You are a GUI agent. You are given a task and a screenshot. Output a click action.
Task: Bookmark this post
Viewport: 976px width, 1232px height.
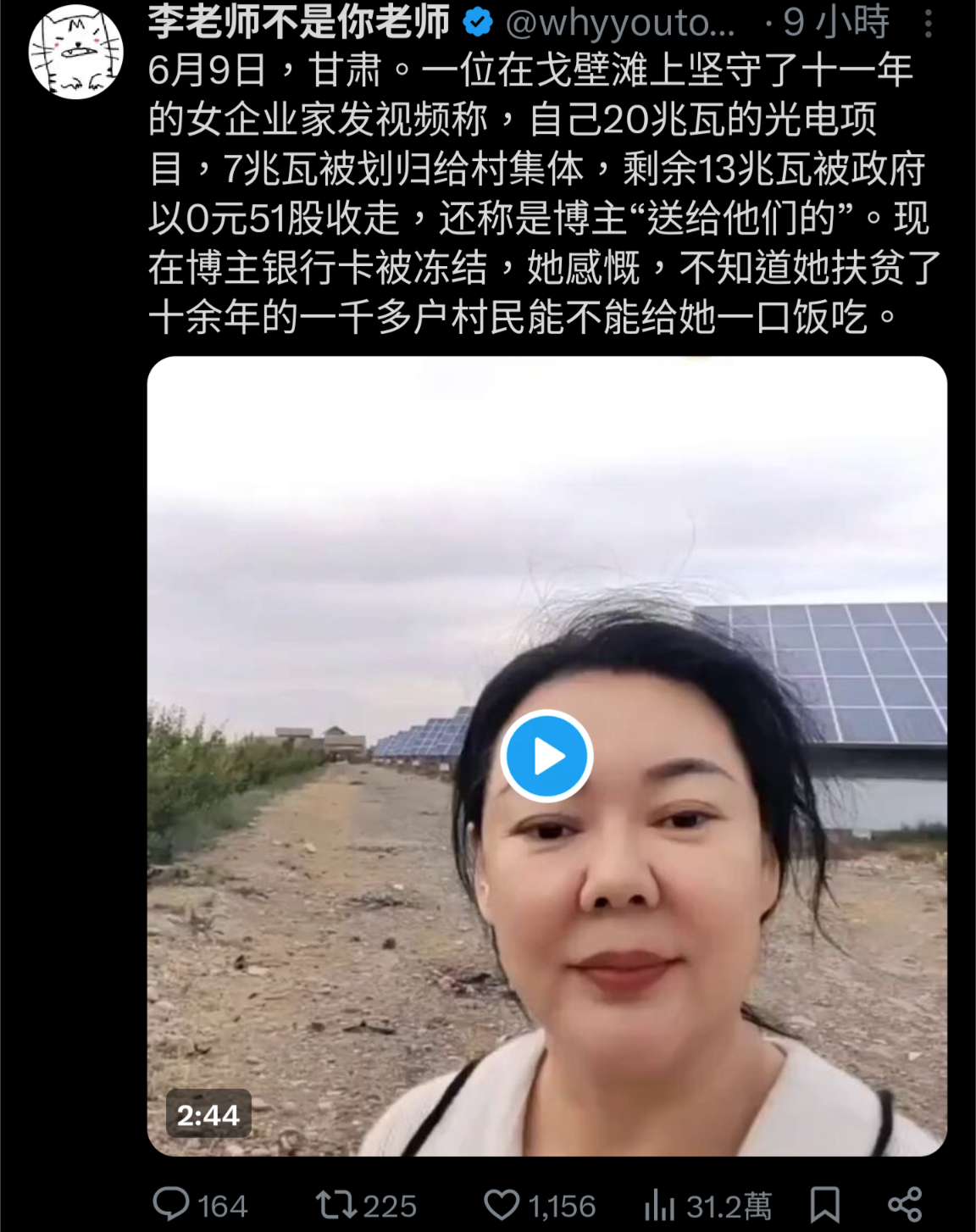(x=824, y=1204)
